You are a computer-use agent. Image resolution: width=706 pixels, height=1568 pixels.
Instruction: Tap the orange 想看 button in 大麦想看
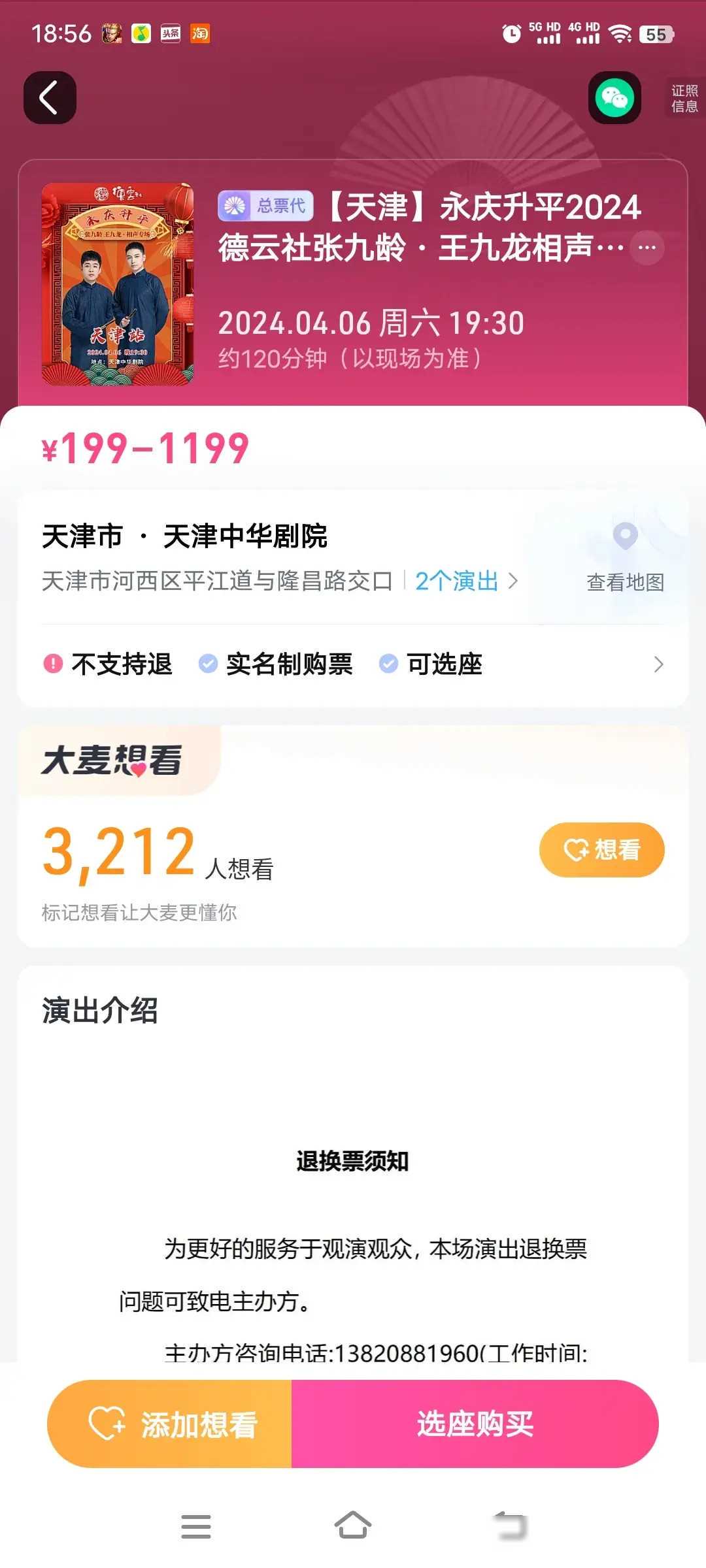[601, 849]
